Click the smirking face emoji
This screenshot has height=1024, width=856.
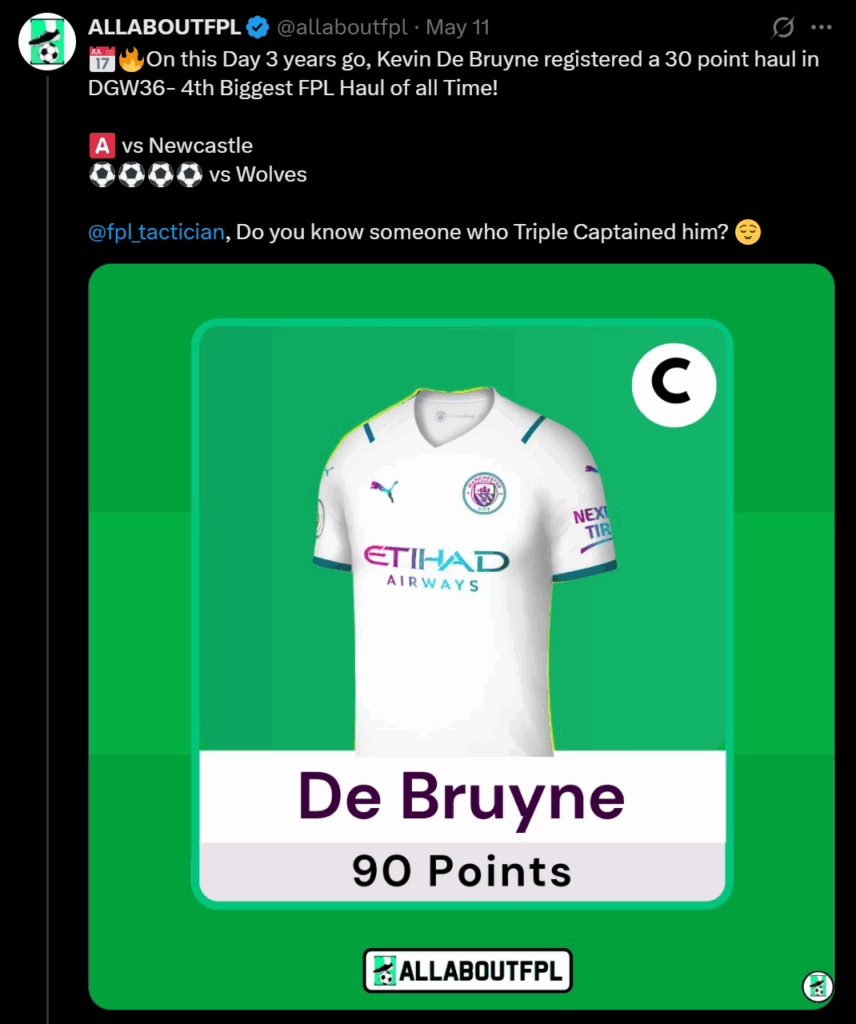click(x=749, y=231)
